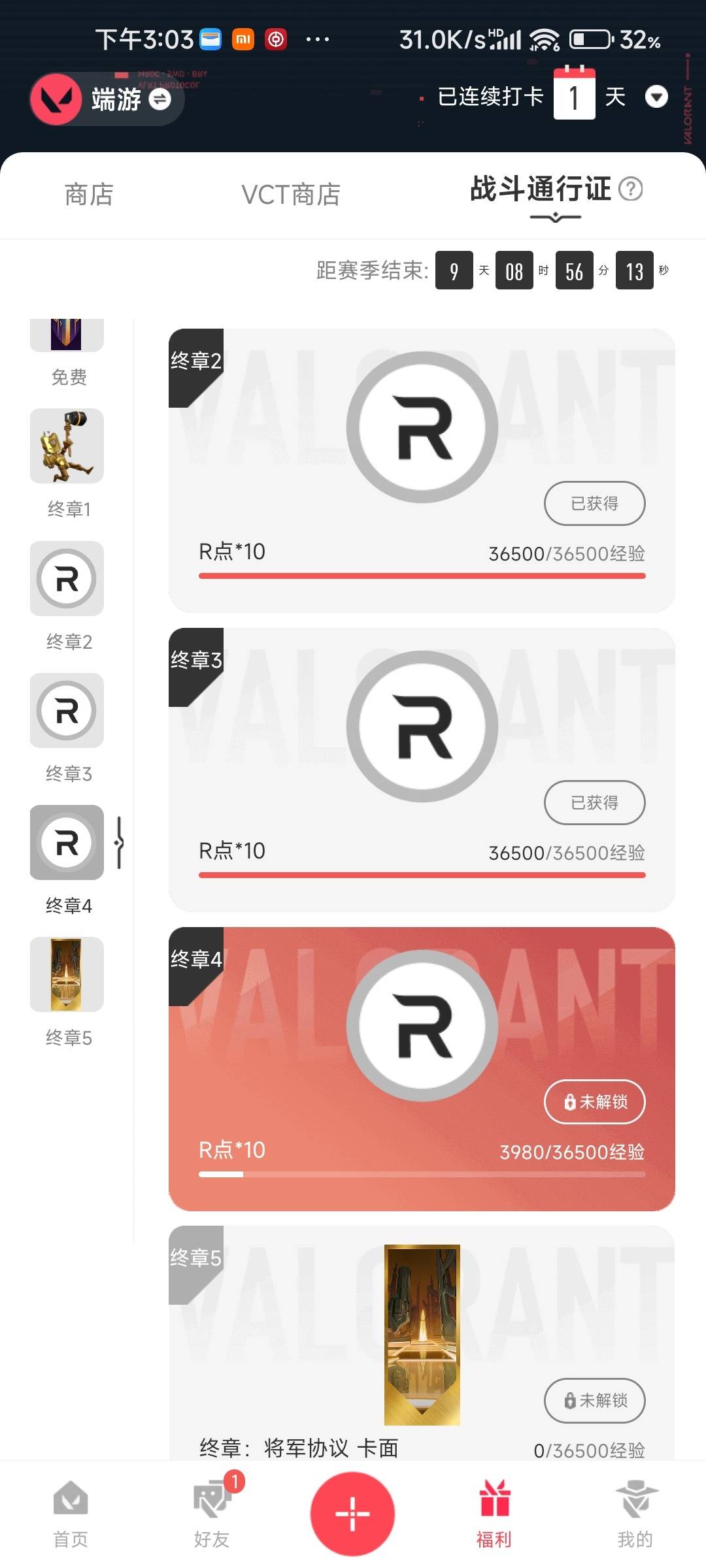This screenshot has width=706, height=1568.
Task: Open the 福利 gift icon in bottom bar
Action: pyautogui.click(x=494, y=1511)
